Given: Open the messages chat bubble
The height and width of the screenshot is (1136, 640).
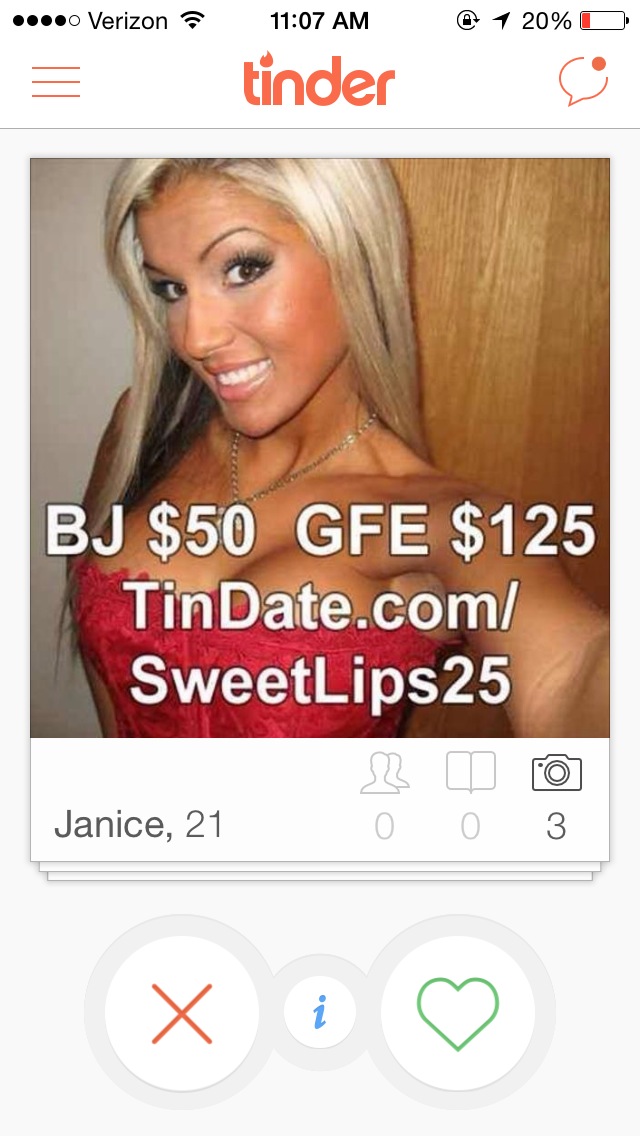Looking at the screenshot, I should tap(582, 81).
